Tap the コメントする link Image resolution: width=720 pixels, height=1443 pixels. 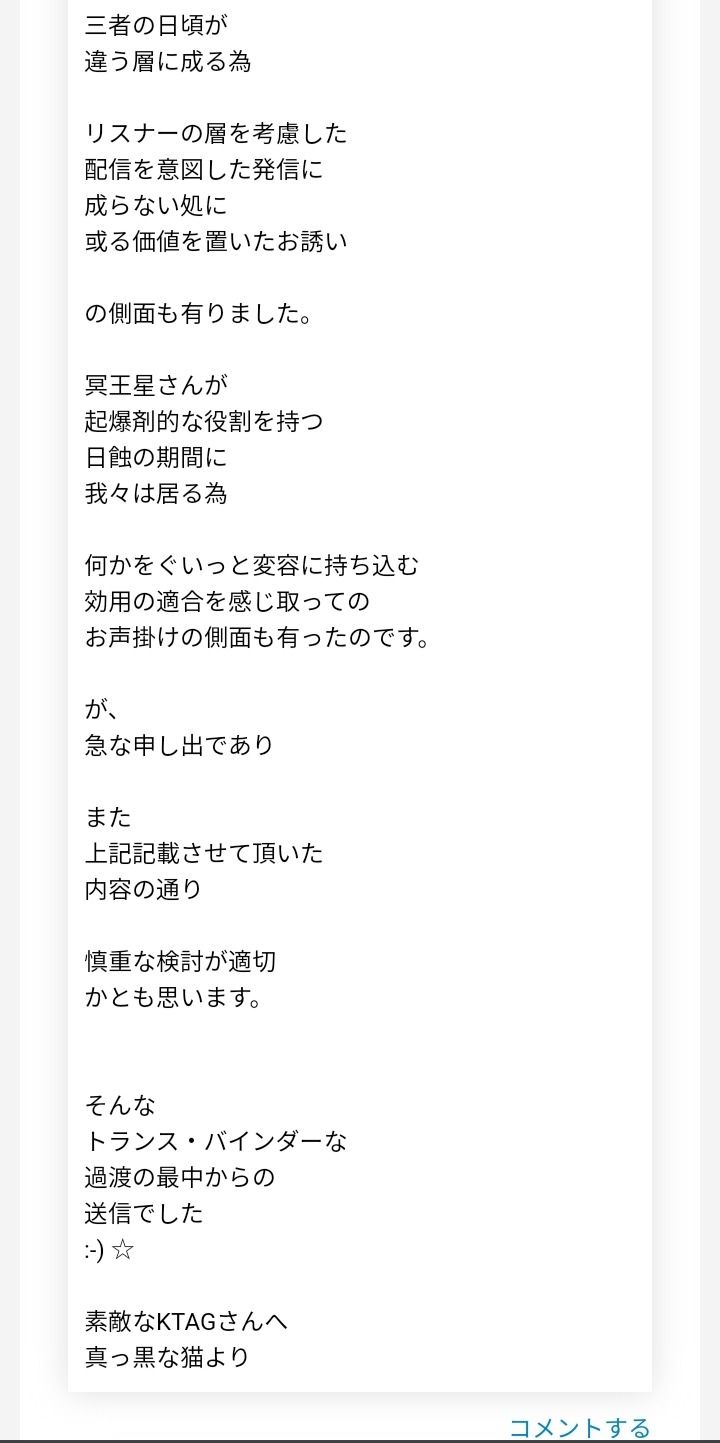[580, 1427]
